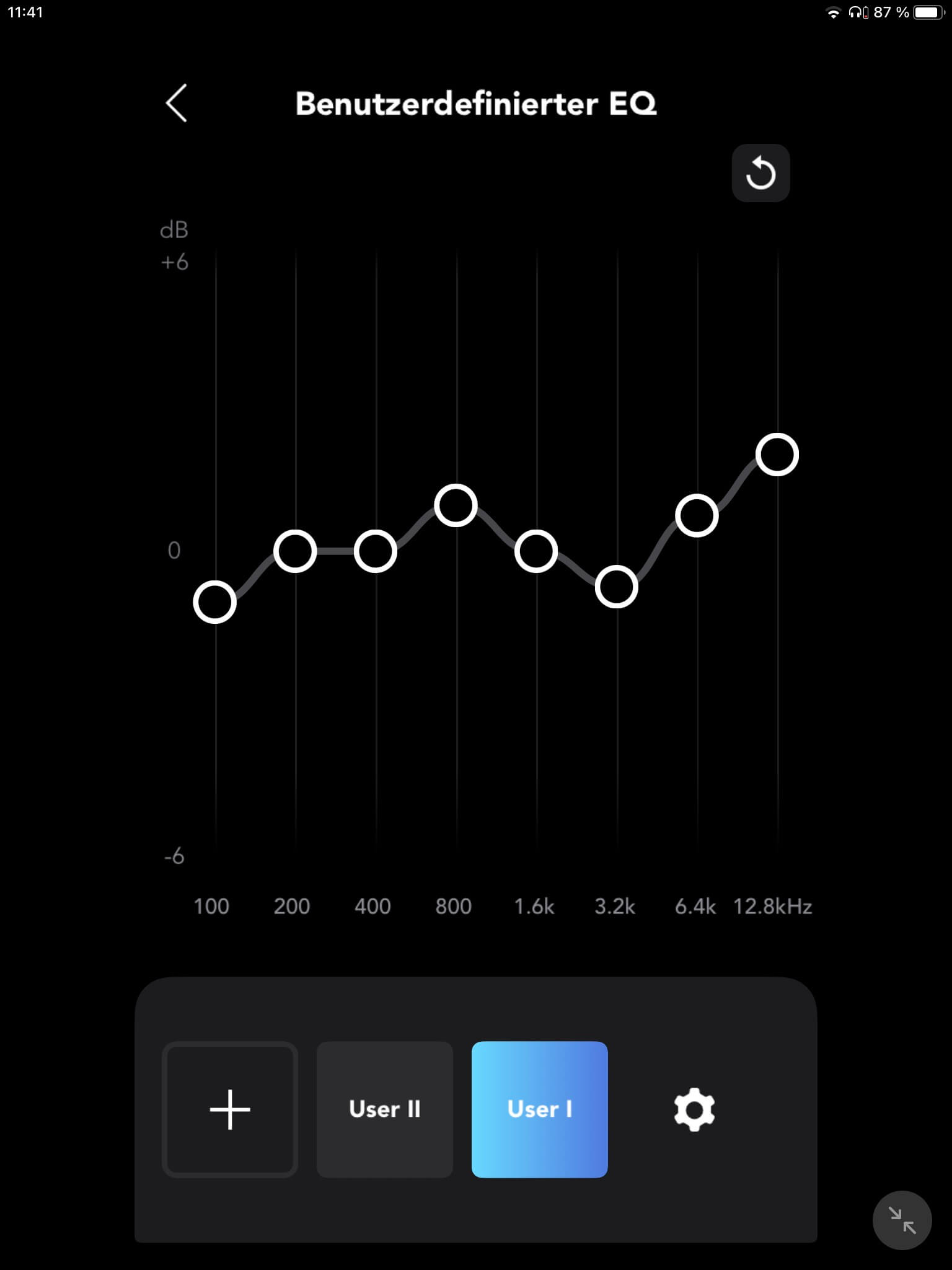Tap the 6.4k band handle
Screen dimensions: 952x1270
click(x=697, y=516)
